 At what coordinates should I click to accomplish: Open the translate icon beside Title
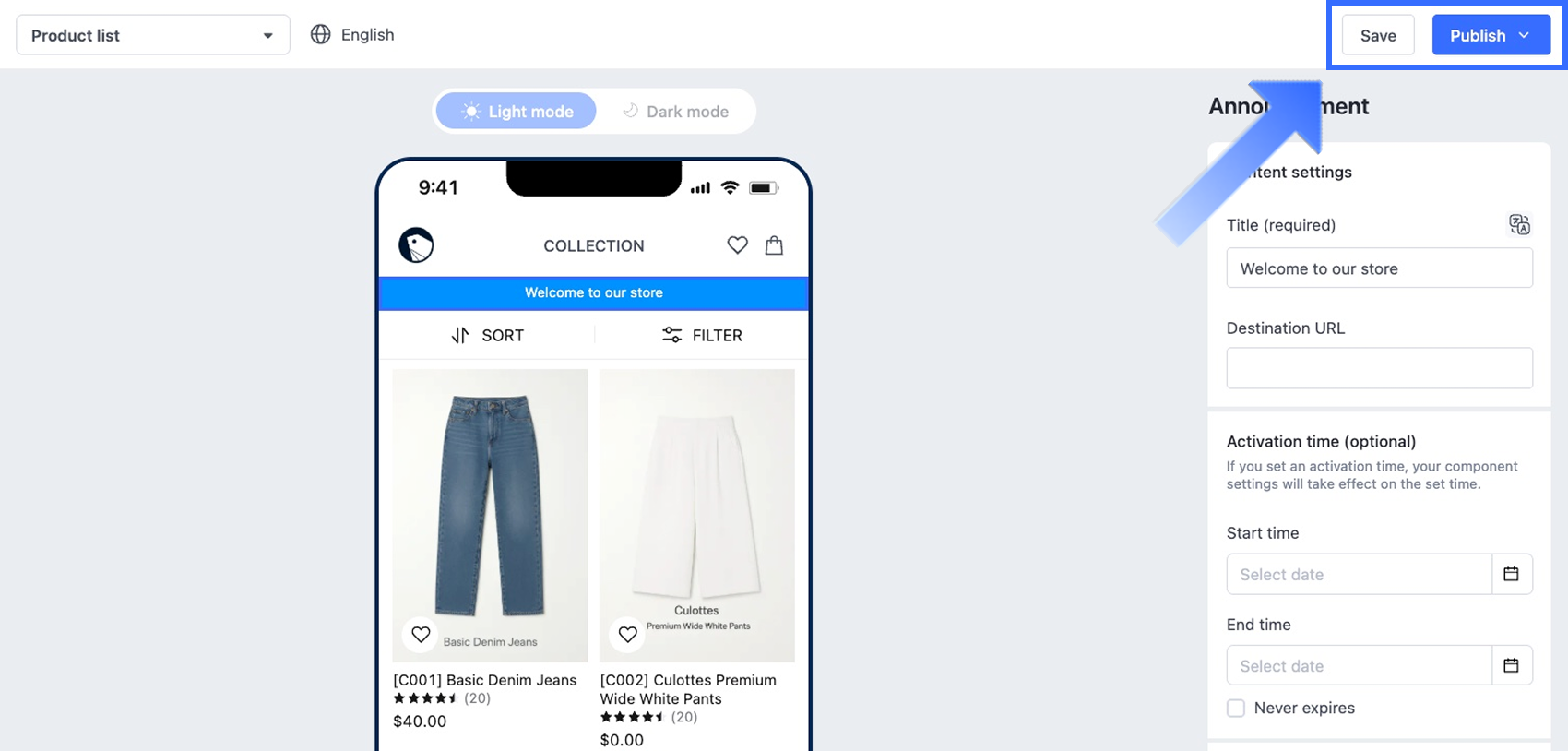tap(1518, 224)
